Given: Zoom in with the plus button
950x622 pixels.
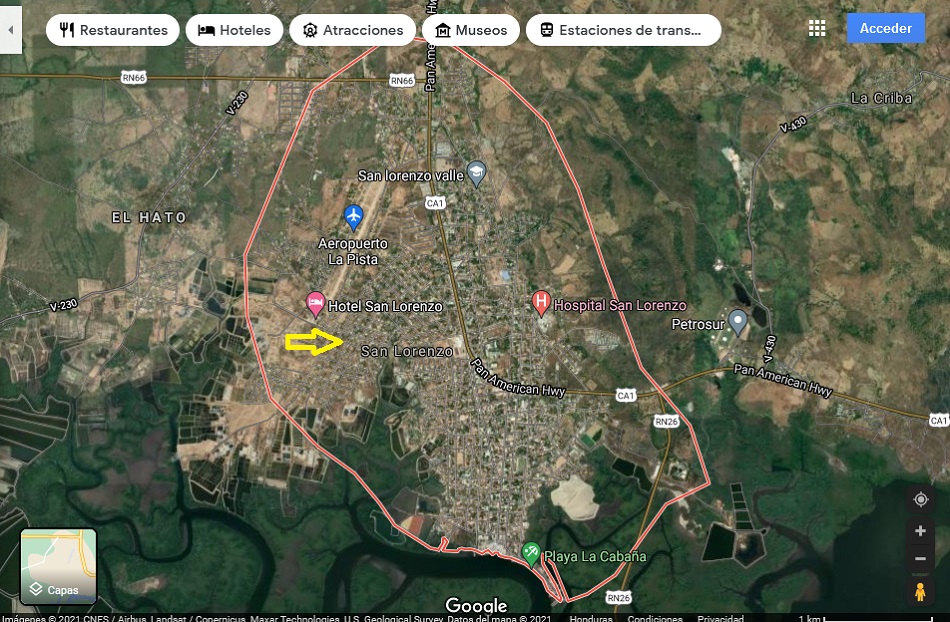Looking at the screenshot, I should tap(920, 531).
